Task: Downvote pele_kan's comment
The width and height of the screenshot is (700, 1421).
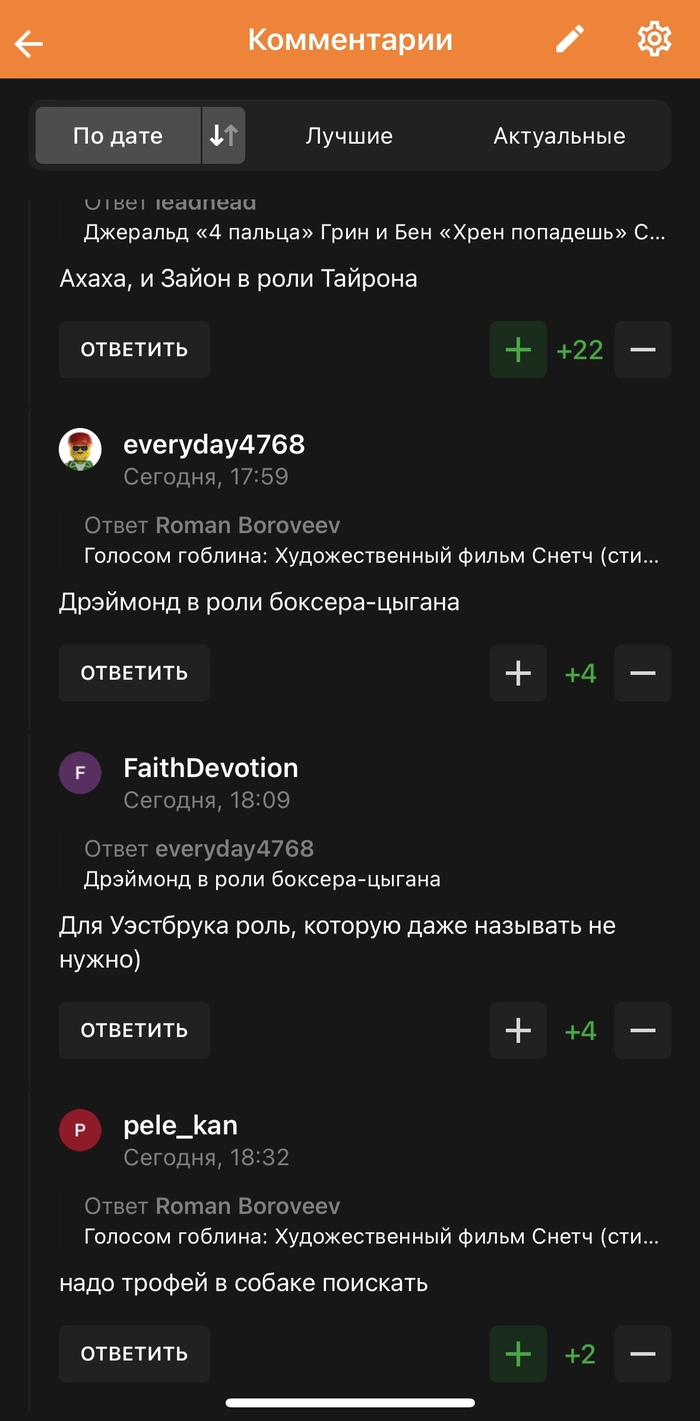Action: point(642,1354)
